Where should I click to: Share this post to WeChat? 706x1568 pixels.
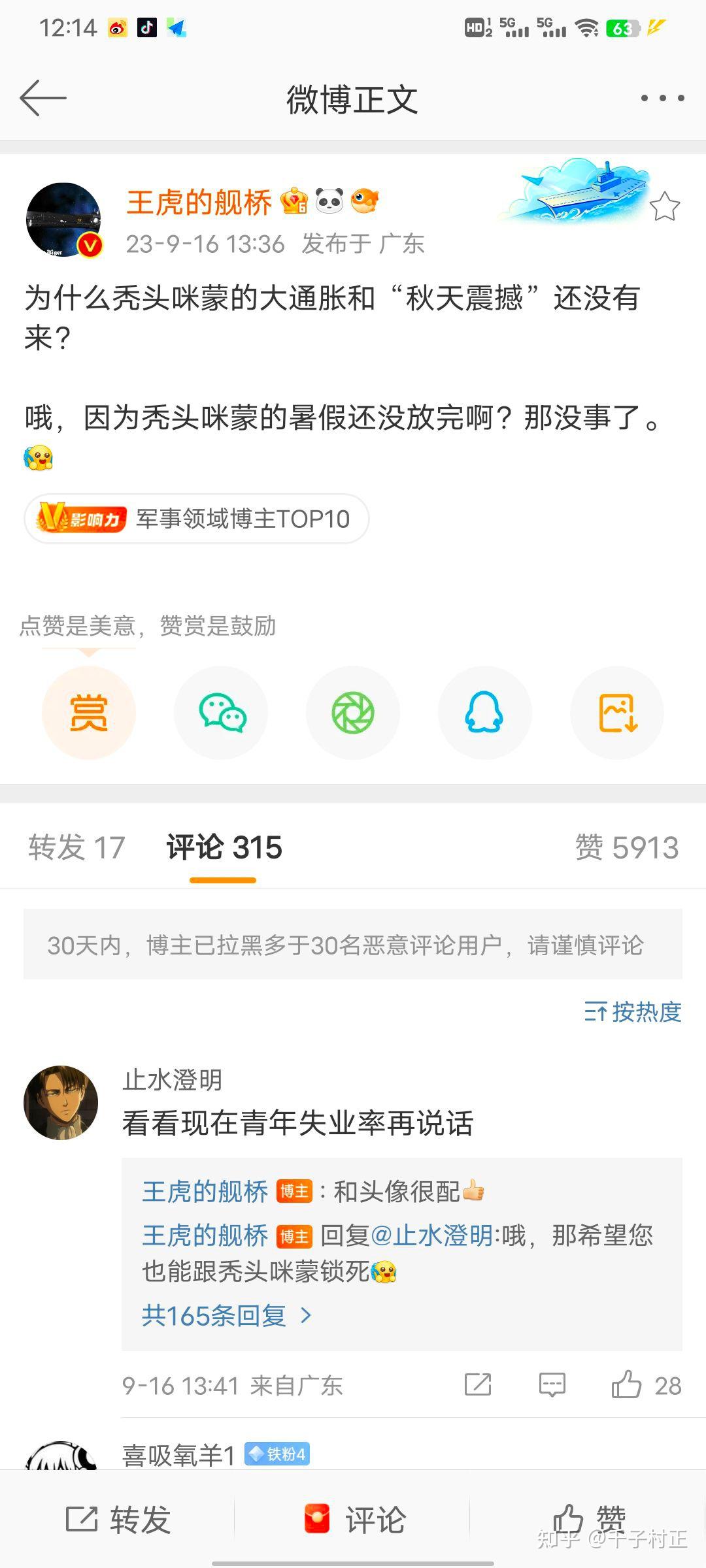click(x=221, y=712)
